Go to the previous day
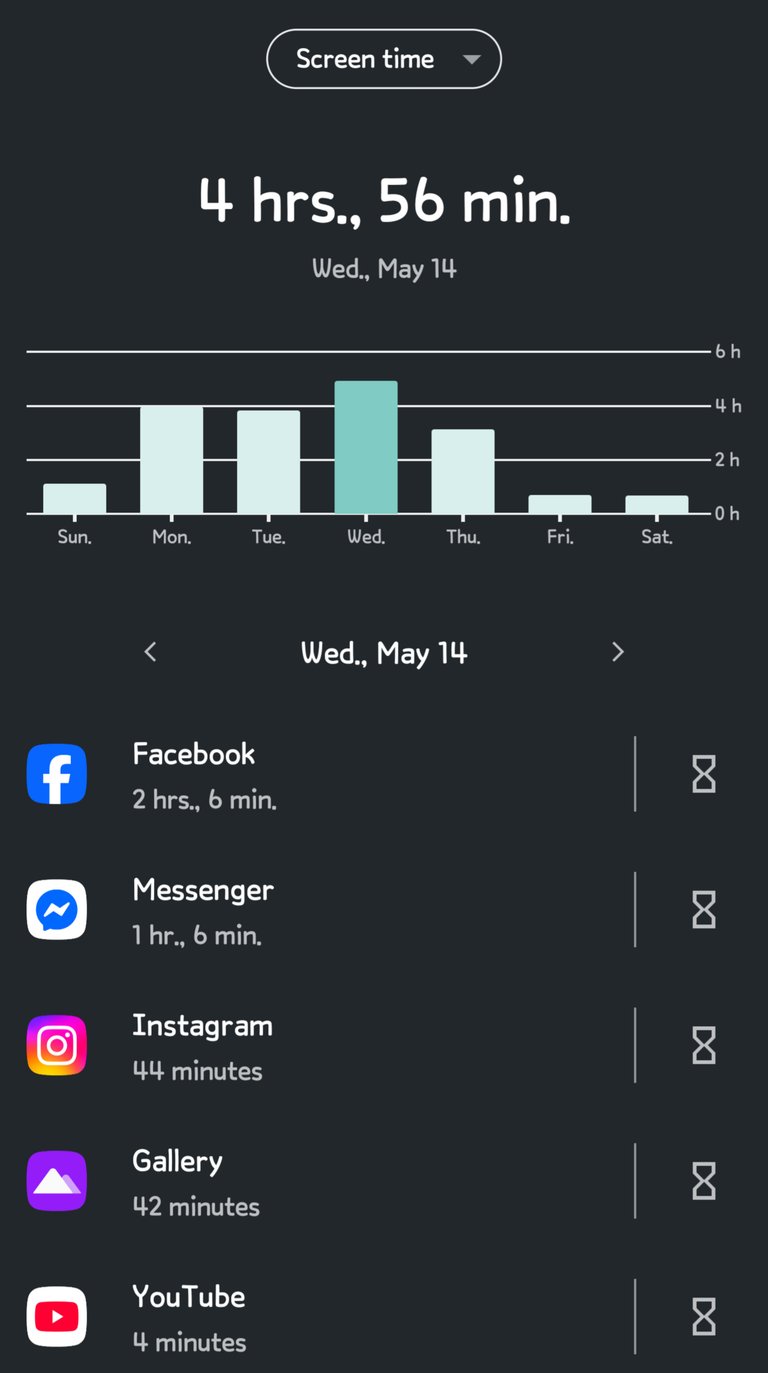Screen dimensions: 768x1373 tap(150, 652)
